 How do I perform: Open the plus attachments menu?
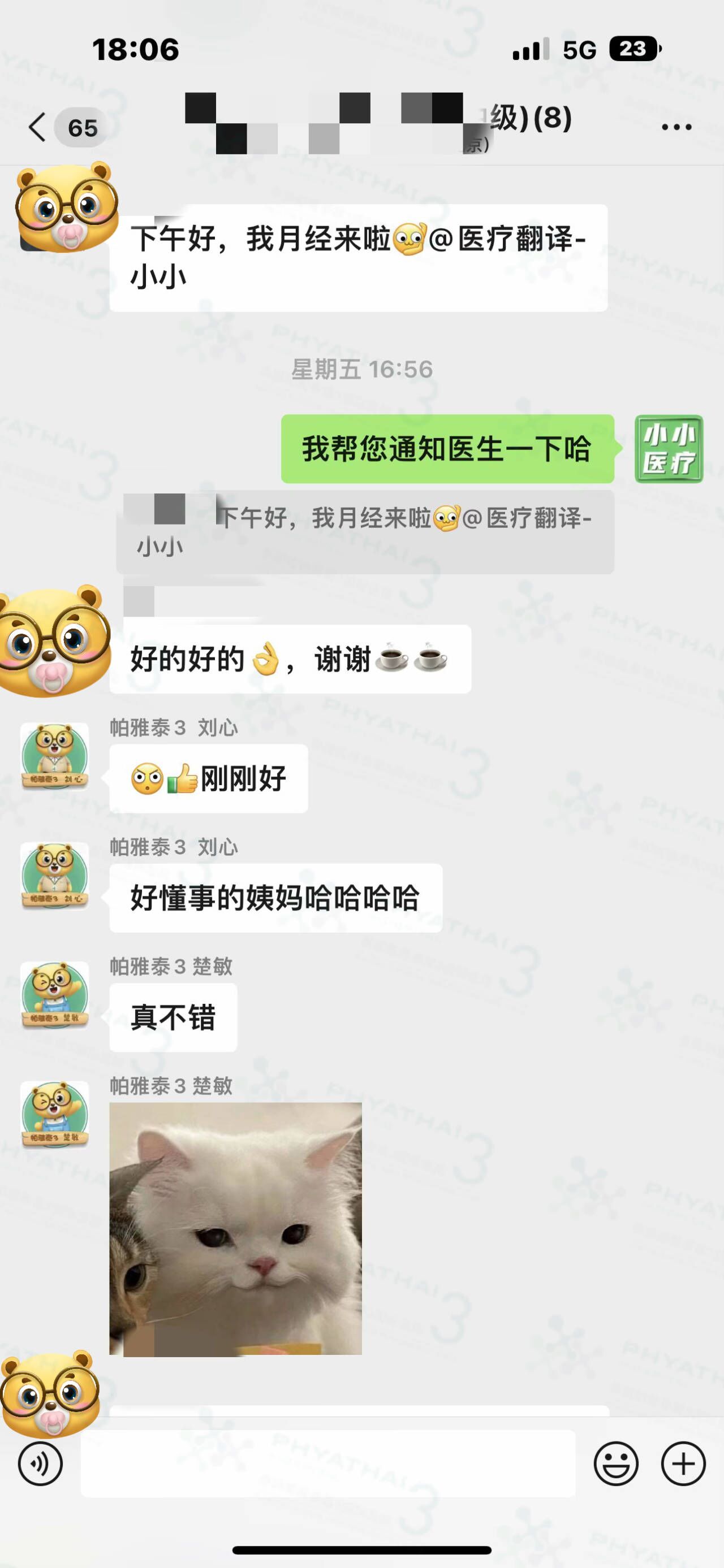point(683,1463)
